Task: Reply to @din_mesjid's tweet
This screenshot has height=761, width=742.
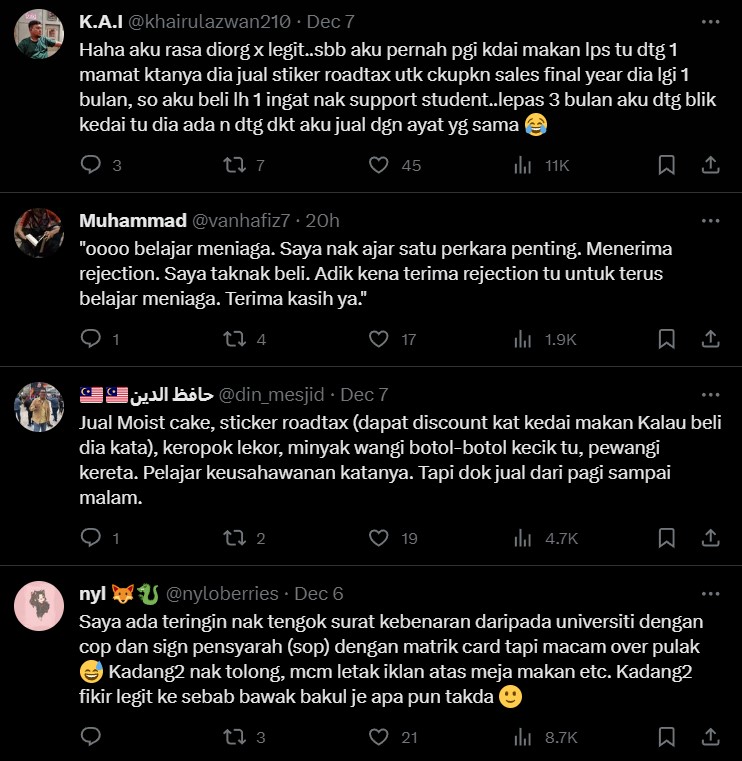Action: [x=91, y=538]
